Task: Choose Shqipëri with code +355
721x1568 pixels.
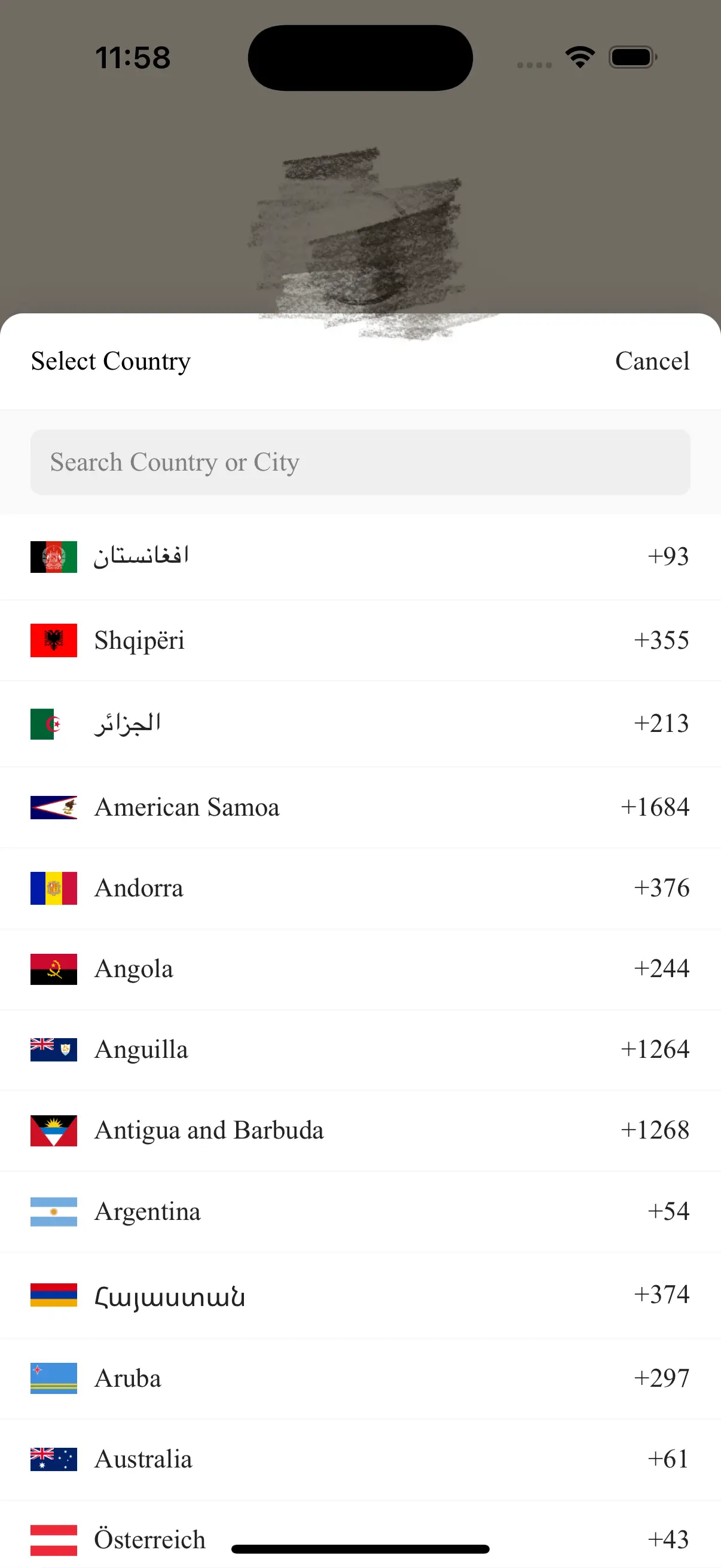Action: (360, 640)
